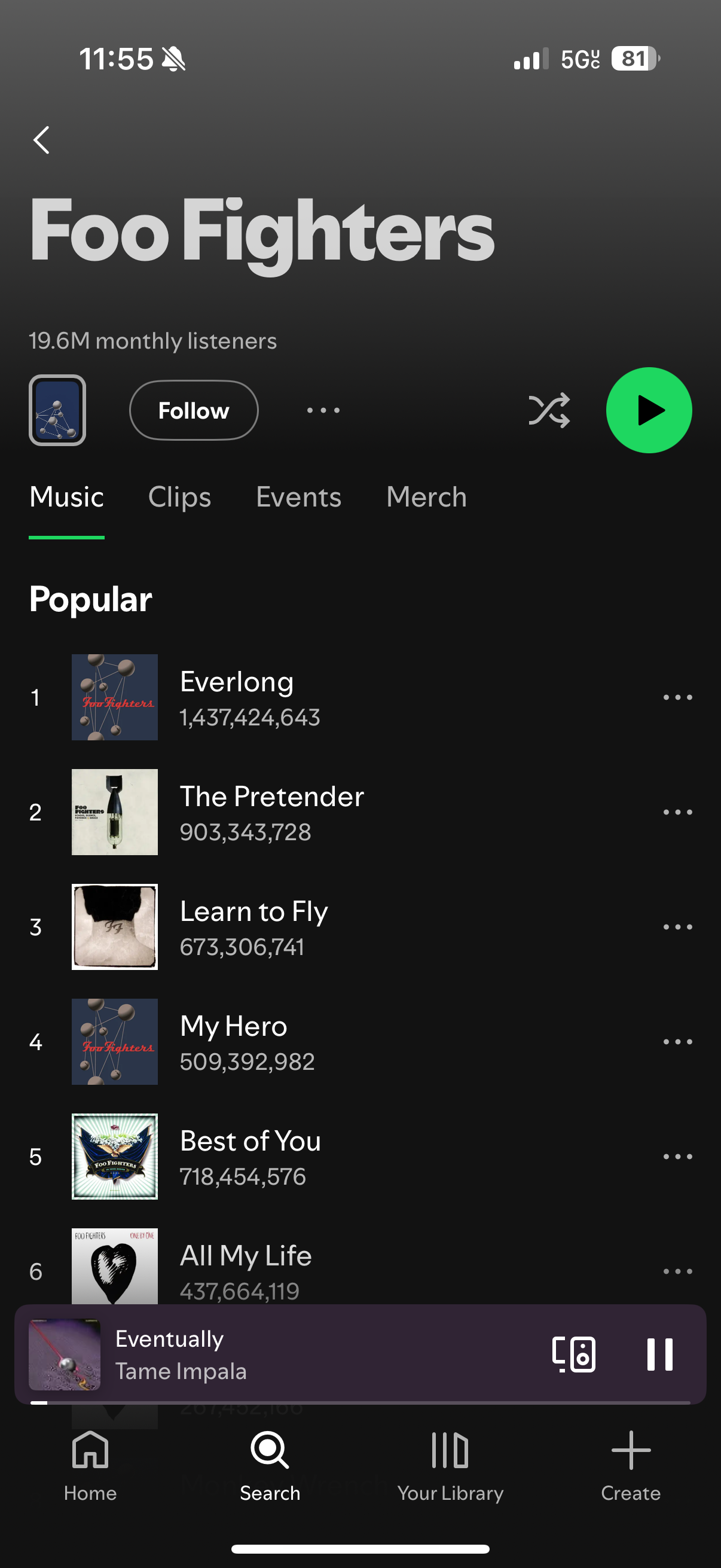The image size is (721, 1568).
Task: Go to the Home tab
Action: pyautogui.click(x=90, y=1466)
